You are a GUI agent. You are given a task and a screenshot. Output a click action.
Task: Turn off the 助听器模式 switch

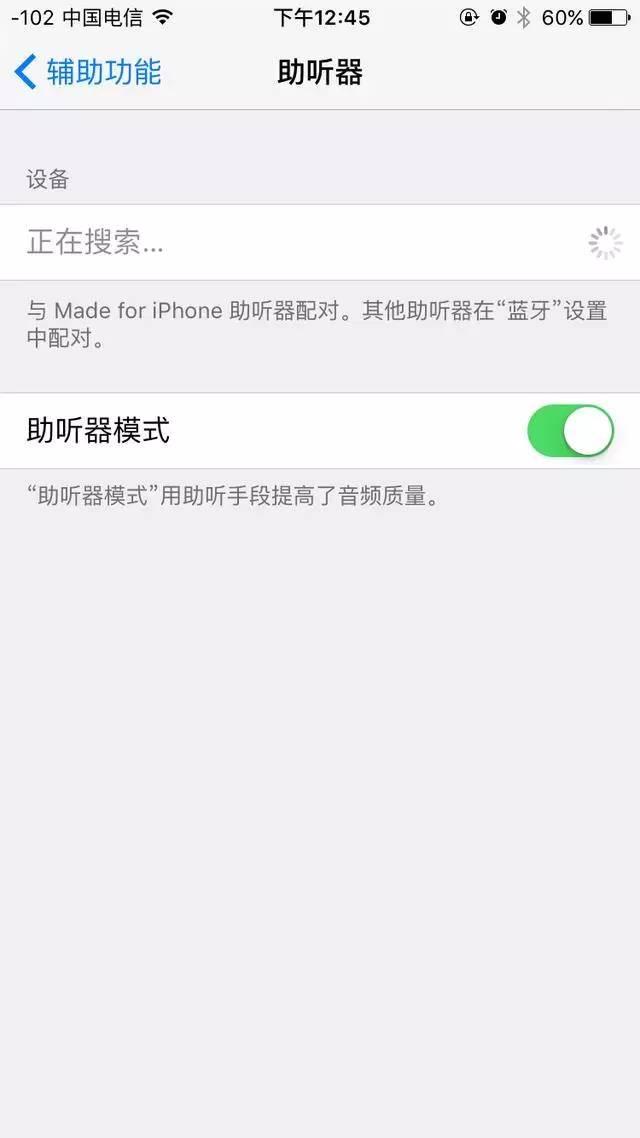[x=570, y=431]
